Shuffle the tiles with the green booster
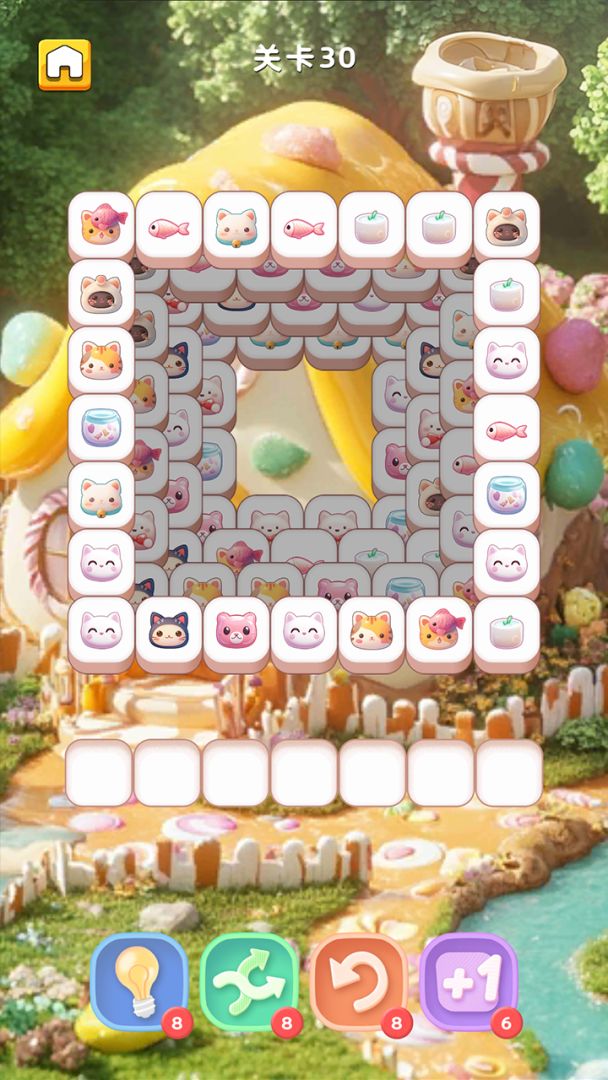 [248, 981]
